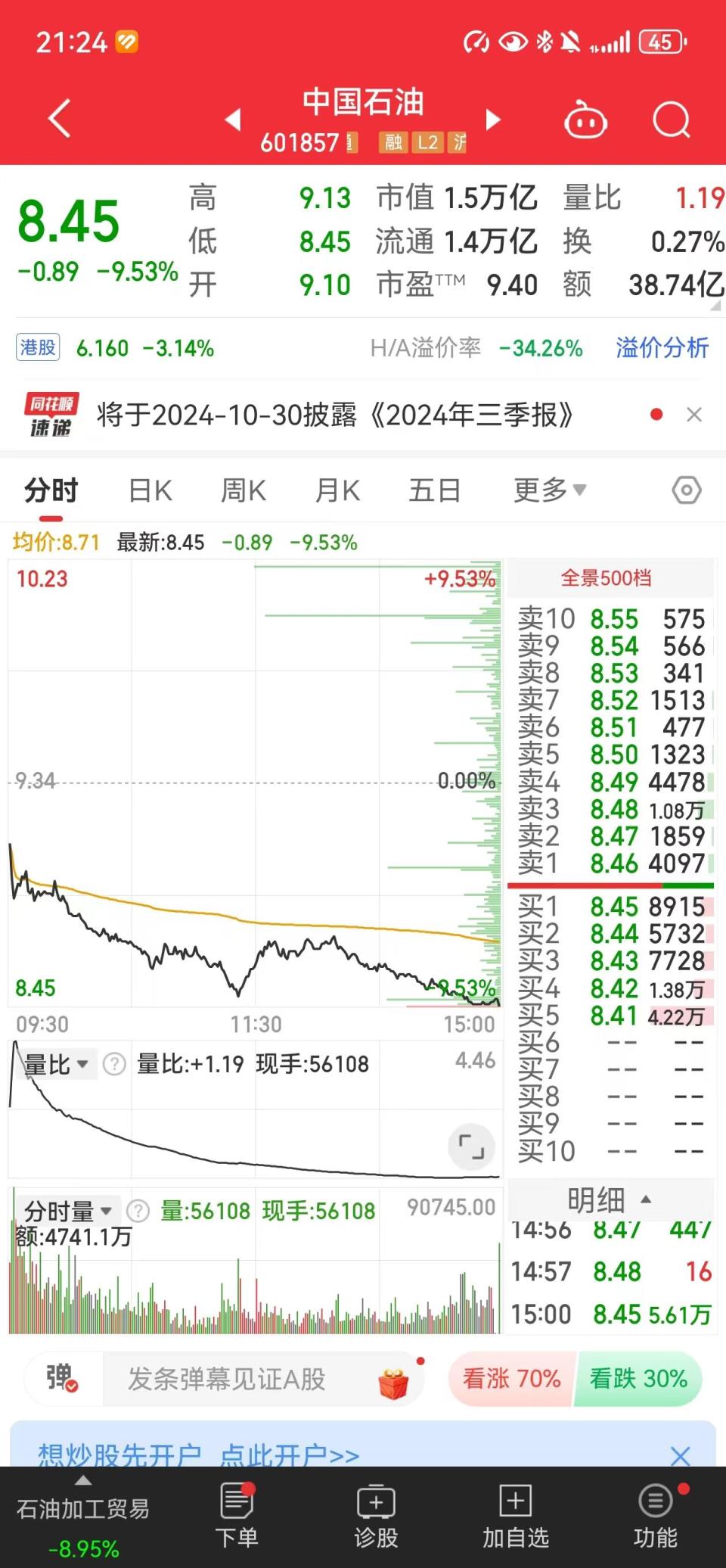This screenshot has height=1568, width=726.
Task: Add stock via the 加自选 icon
Action: click(x=515, y=1514)
